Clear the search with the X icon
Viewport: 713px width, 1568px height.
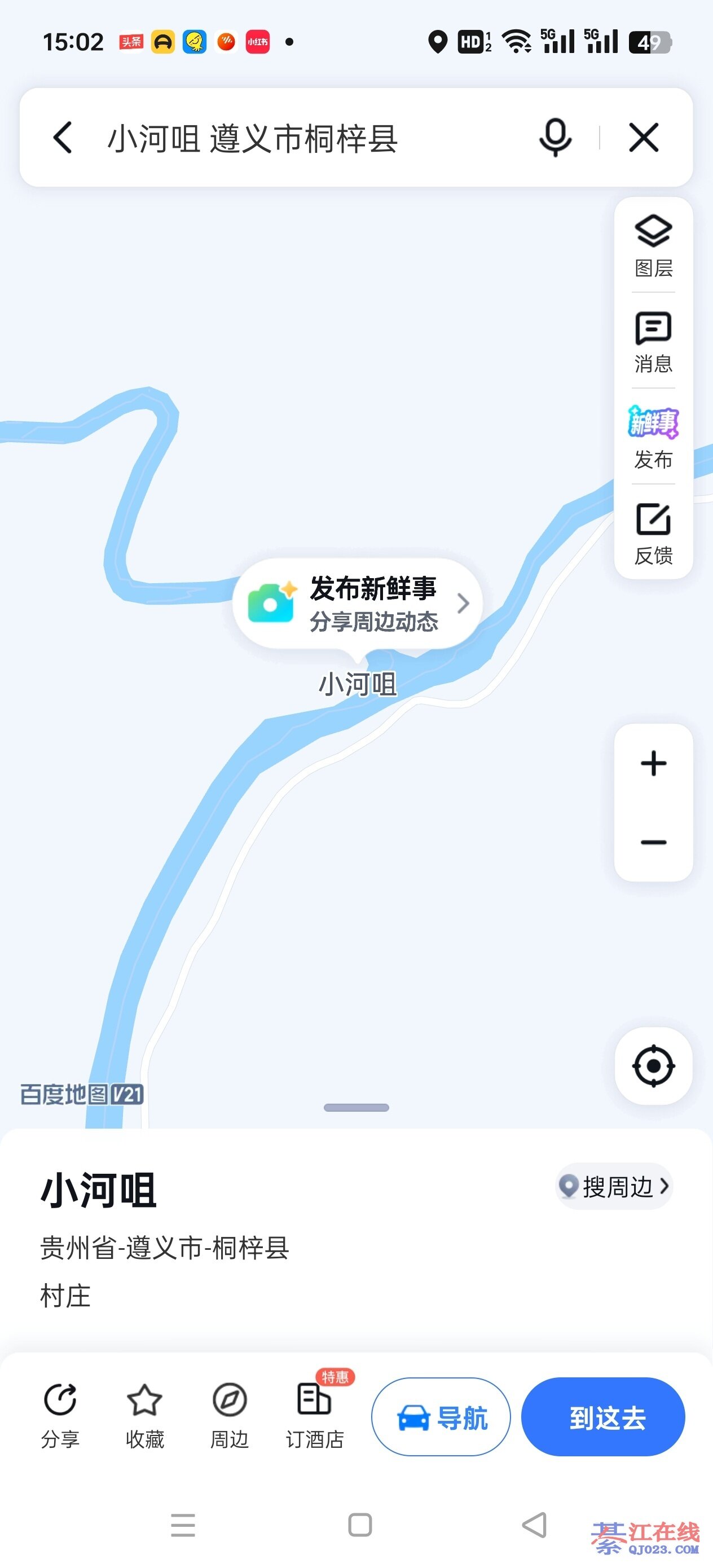click(x=644, y=138)
